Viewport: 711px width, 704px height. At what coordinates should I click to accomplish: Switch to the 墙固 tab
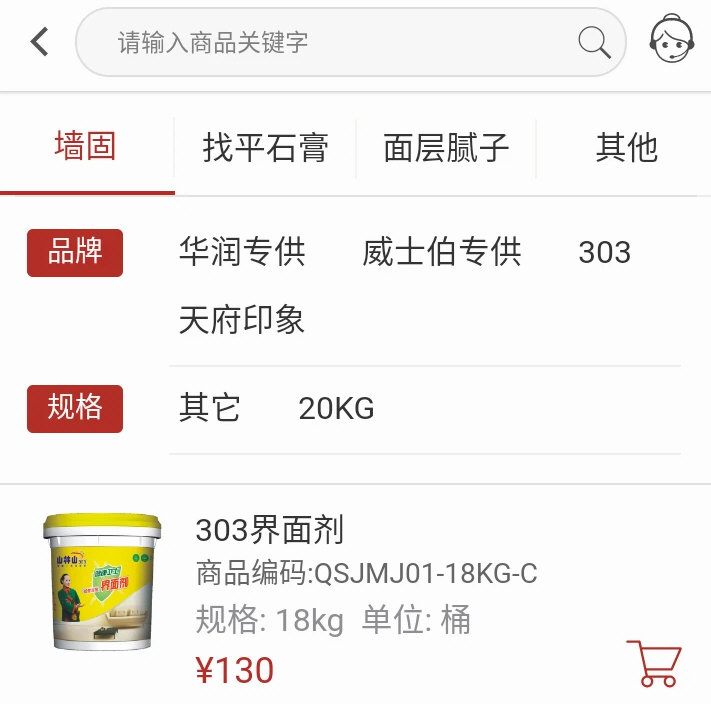click(85, 147)
